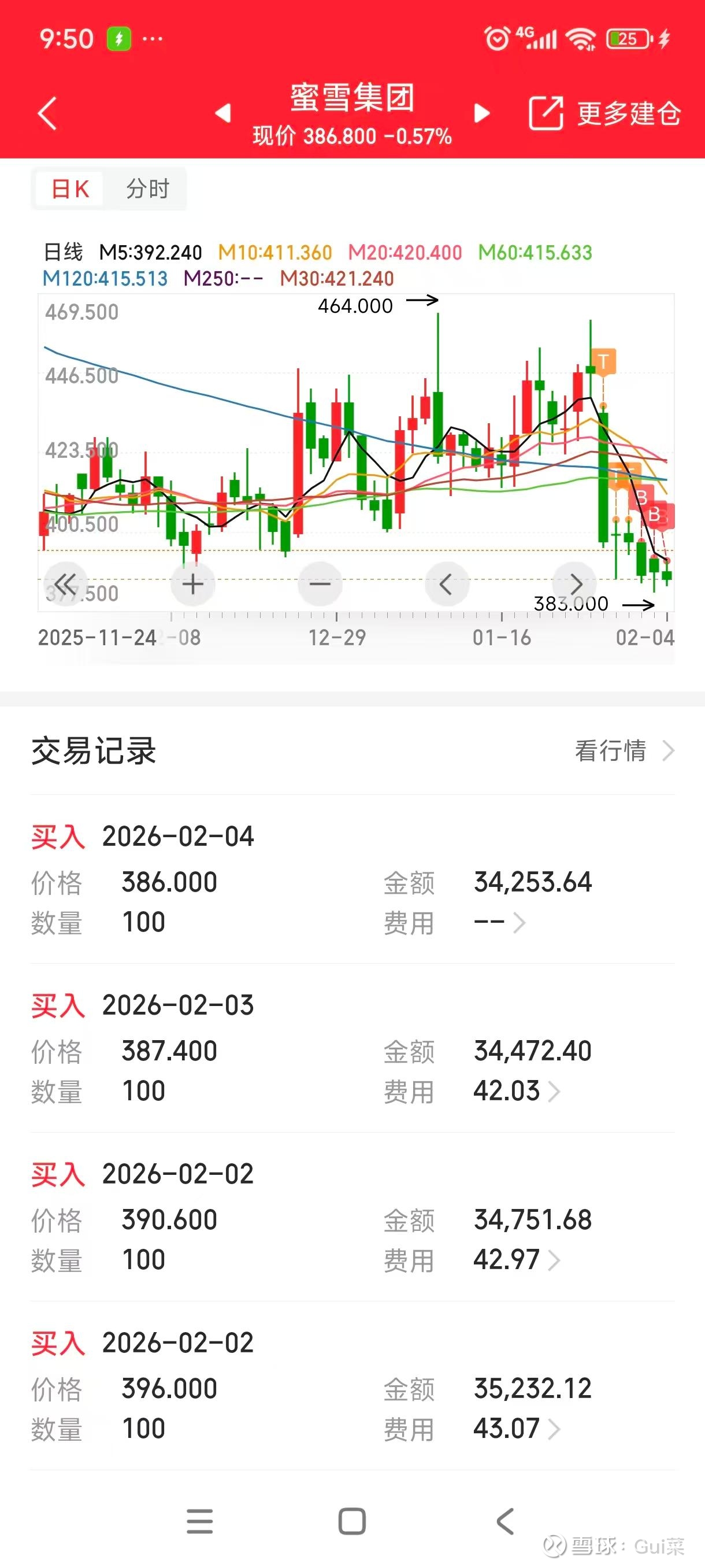Go back using the header arrow

click(47, 113)
